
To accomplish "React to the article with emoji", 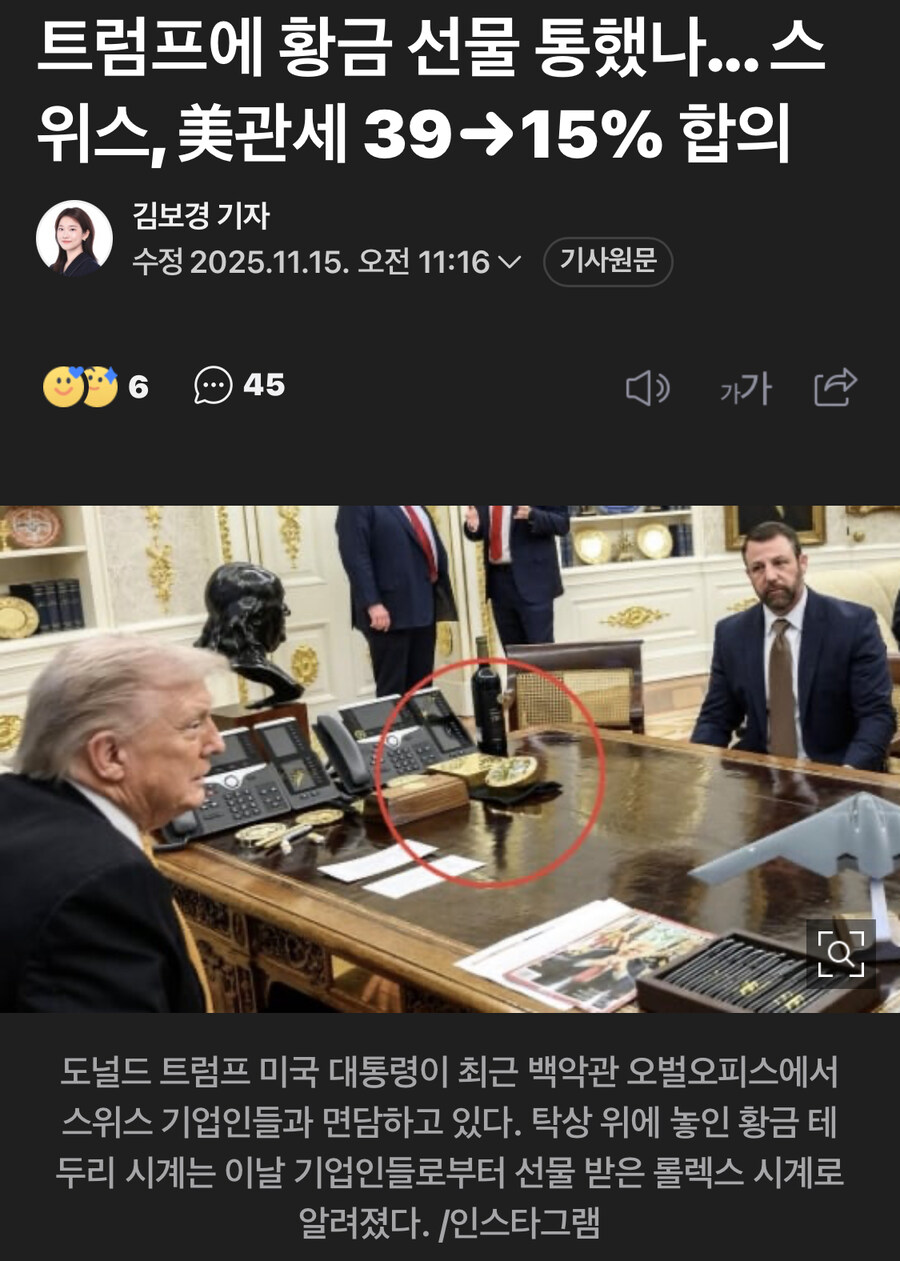I will pos(95,386).
